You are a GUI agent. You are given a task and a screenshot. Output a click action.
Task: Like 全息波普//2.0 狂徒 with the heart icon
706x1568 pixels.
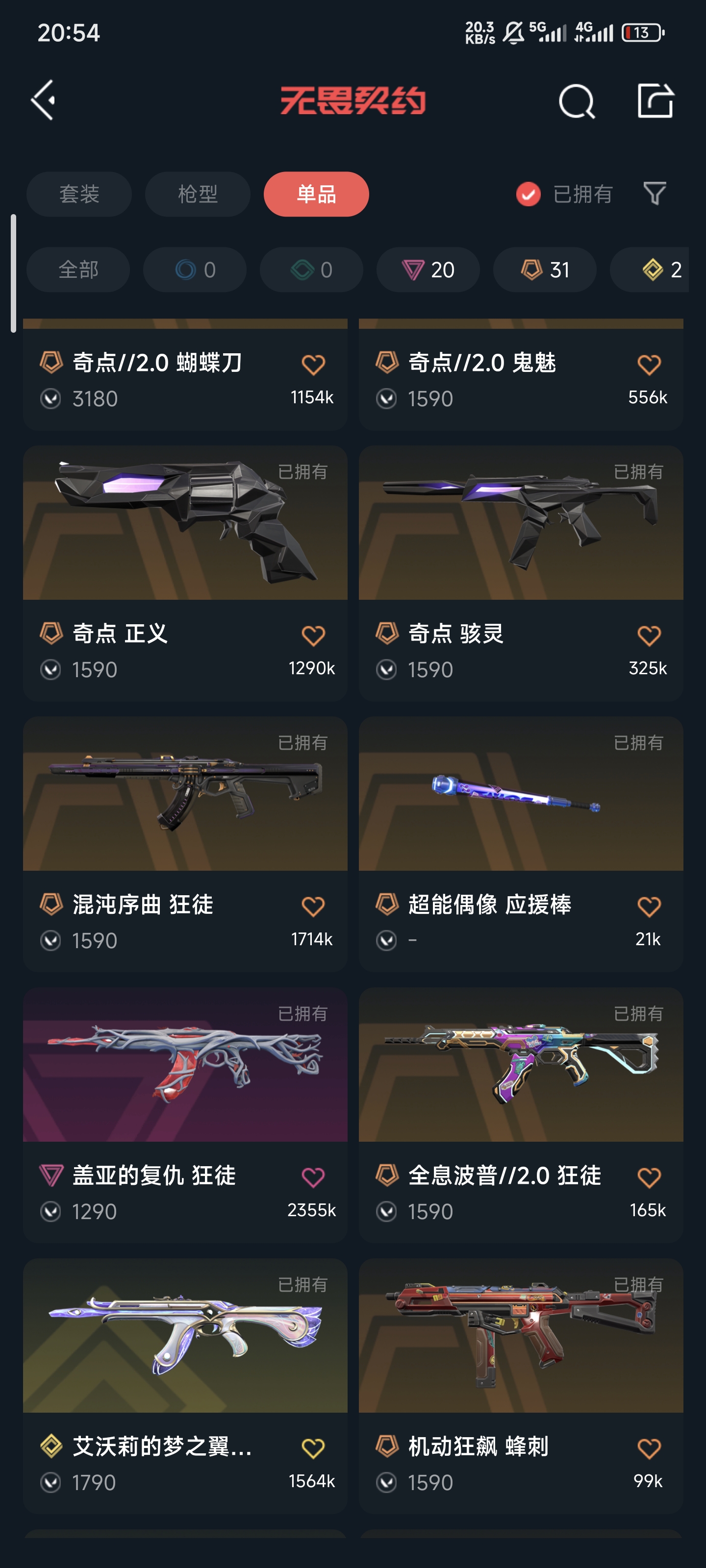pos(649,1177)
